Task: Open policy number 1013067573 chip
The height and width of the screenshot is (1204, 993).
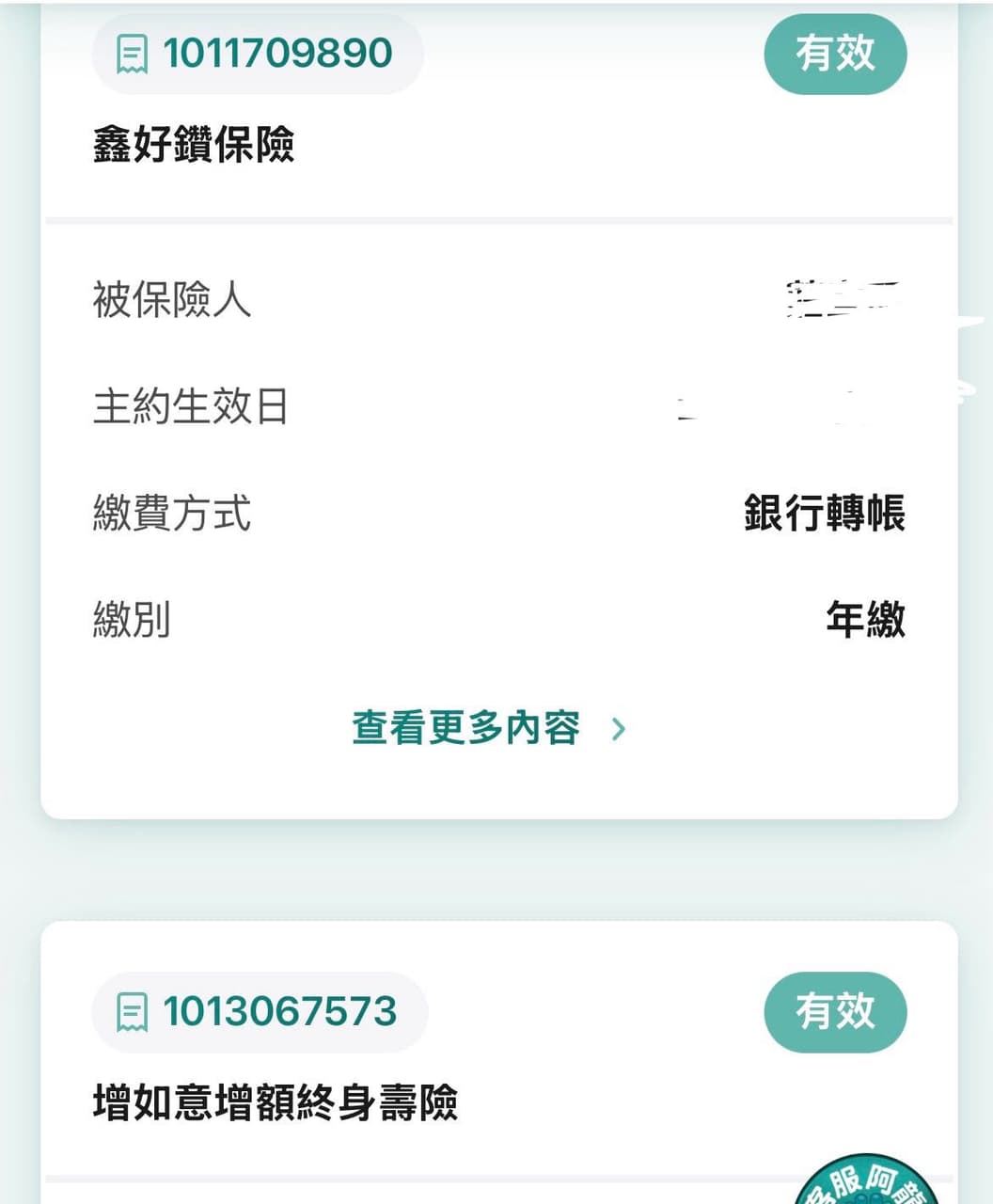Action: coord(260,1012)
